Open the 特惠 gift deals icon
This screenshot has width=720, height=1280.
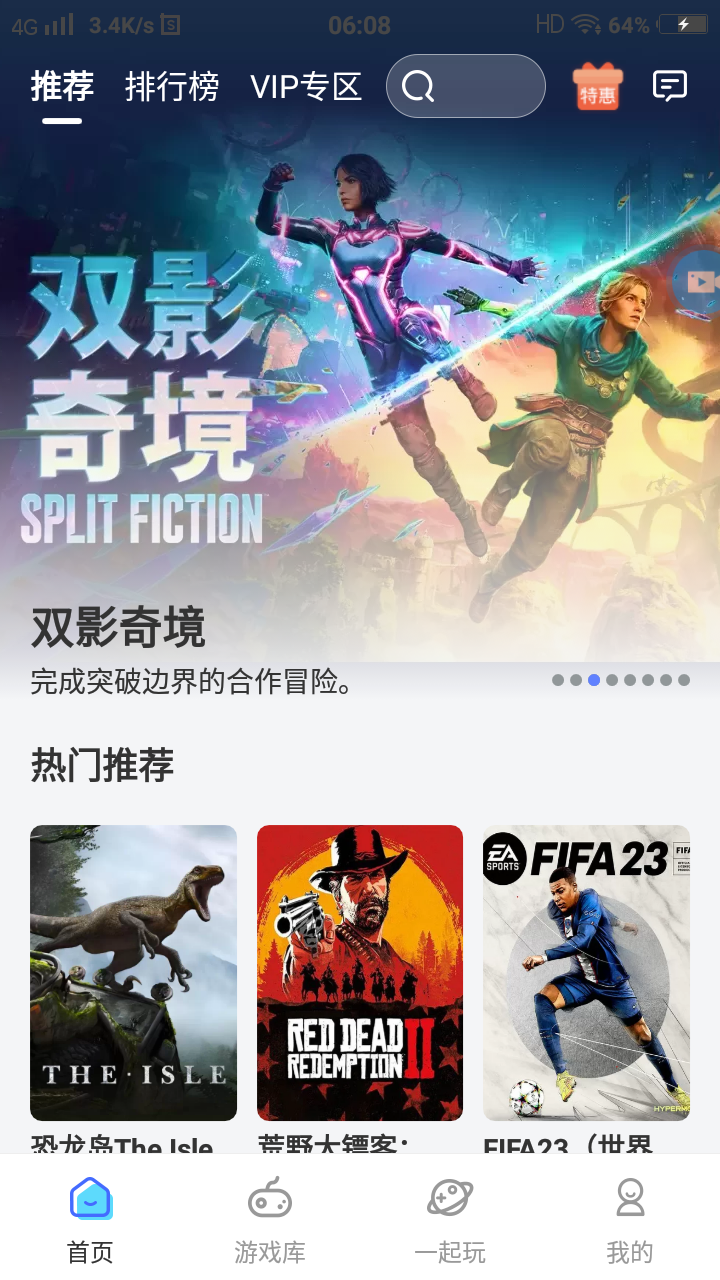[x=597, y=87]
